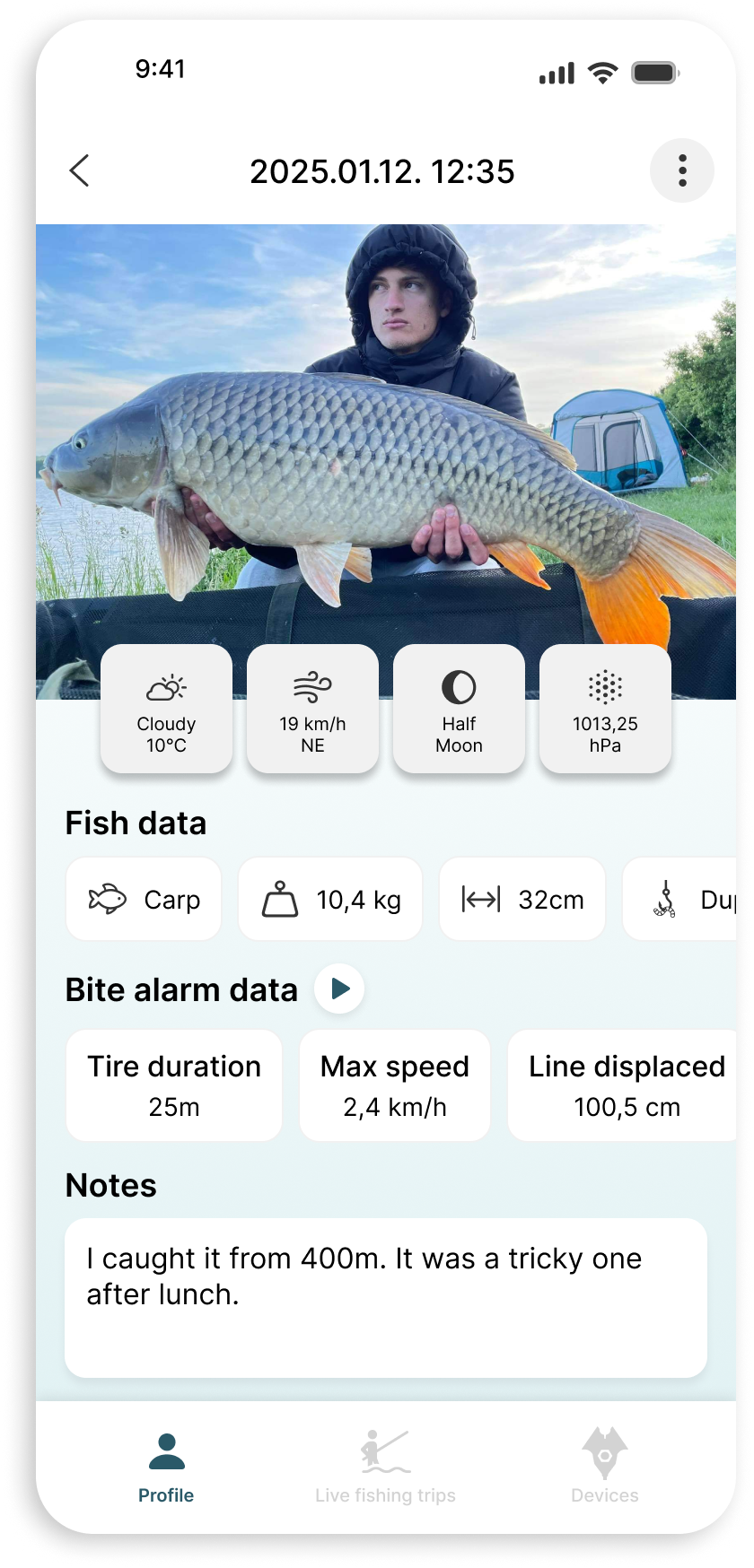
Task: Open the three-dot overflow menu
Action: pyautogui.click(x=682, y=170)
